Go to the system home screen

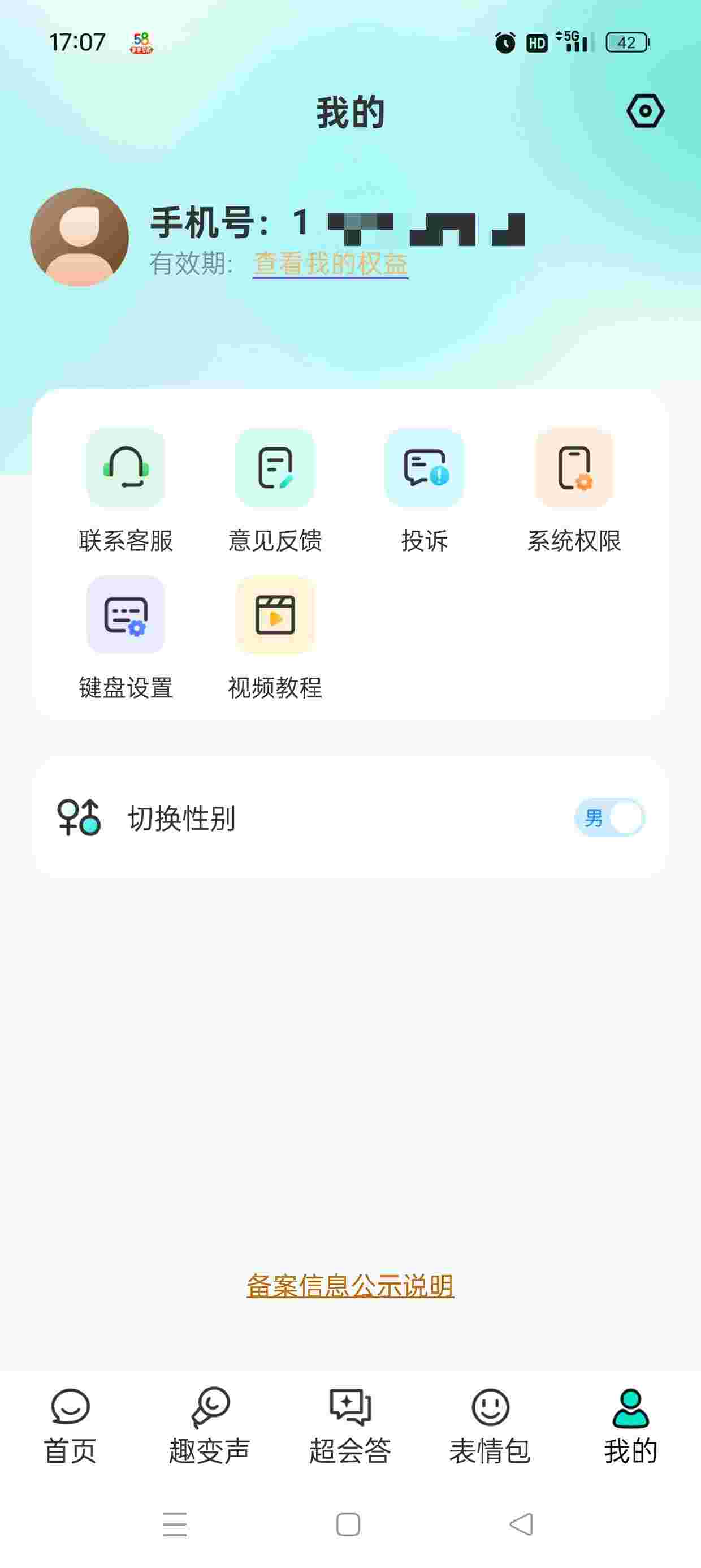(x=348, y=1524)
